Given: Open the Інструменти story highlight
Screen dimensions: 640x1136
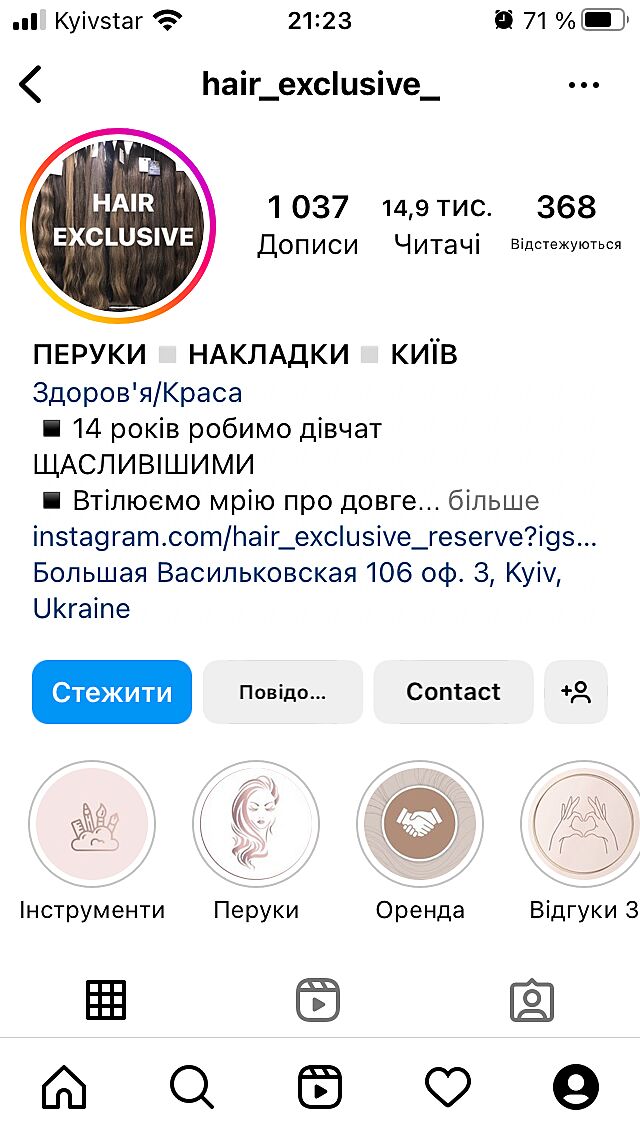Looking at the screenshot, I should [x=92, y=825].
